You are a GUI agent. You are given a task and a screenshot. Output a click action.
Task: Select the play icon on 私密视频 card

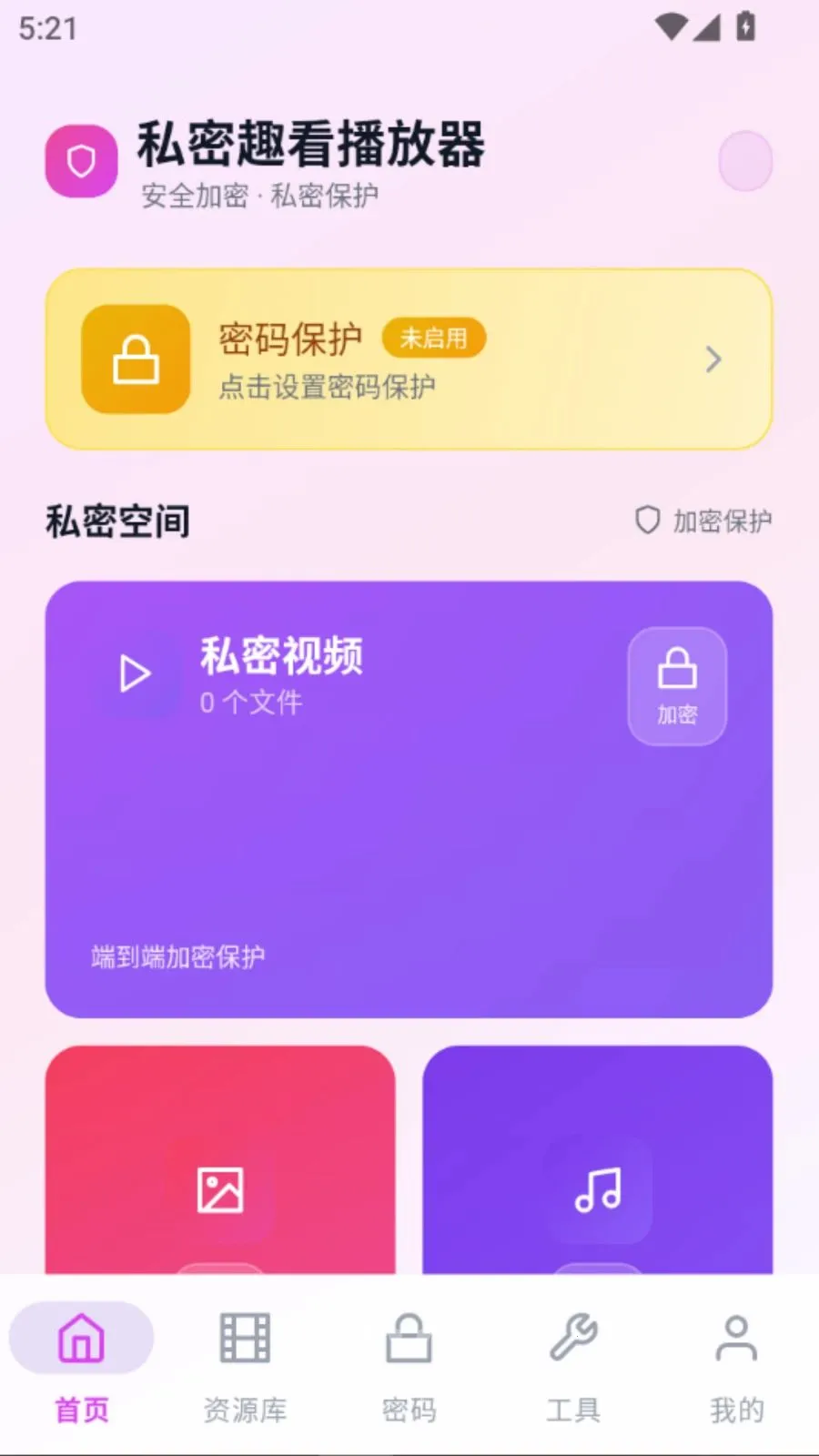(135, 673)
